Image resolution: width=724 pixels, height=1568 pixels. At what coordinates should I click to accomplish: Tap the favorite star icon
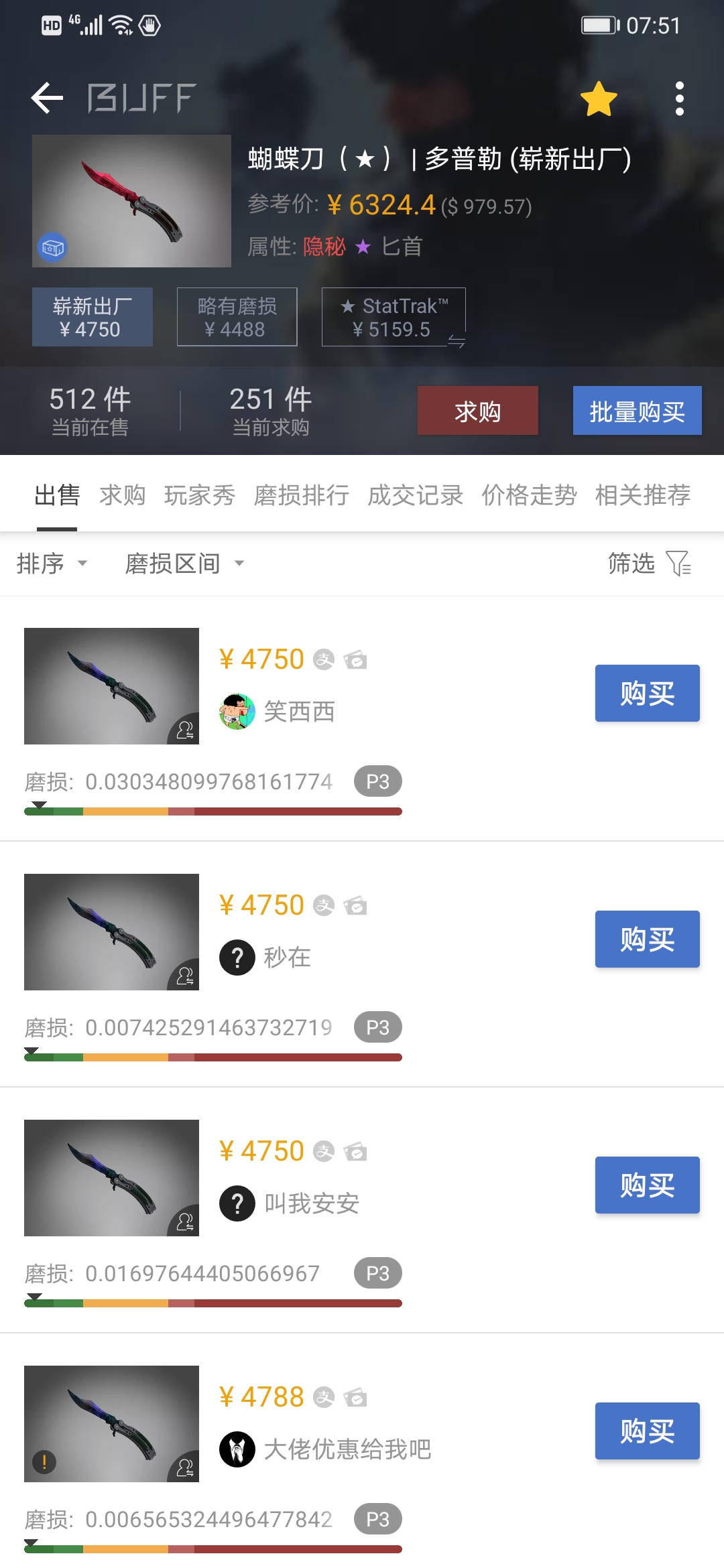(x=598, y=98)
